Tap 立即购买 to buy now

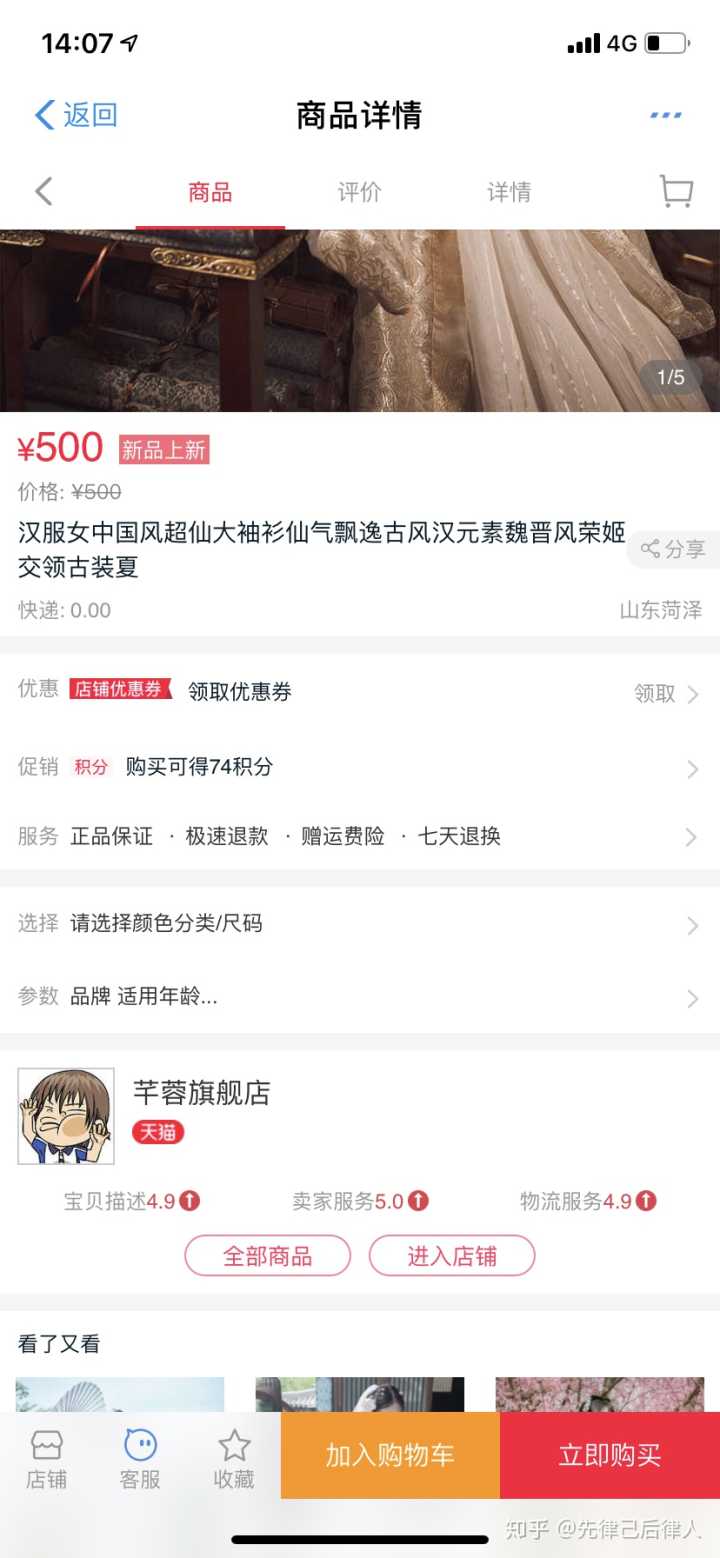[610, 1455]
